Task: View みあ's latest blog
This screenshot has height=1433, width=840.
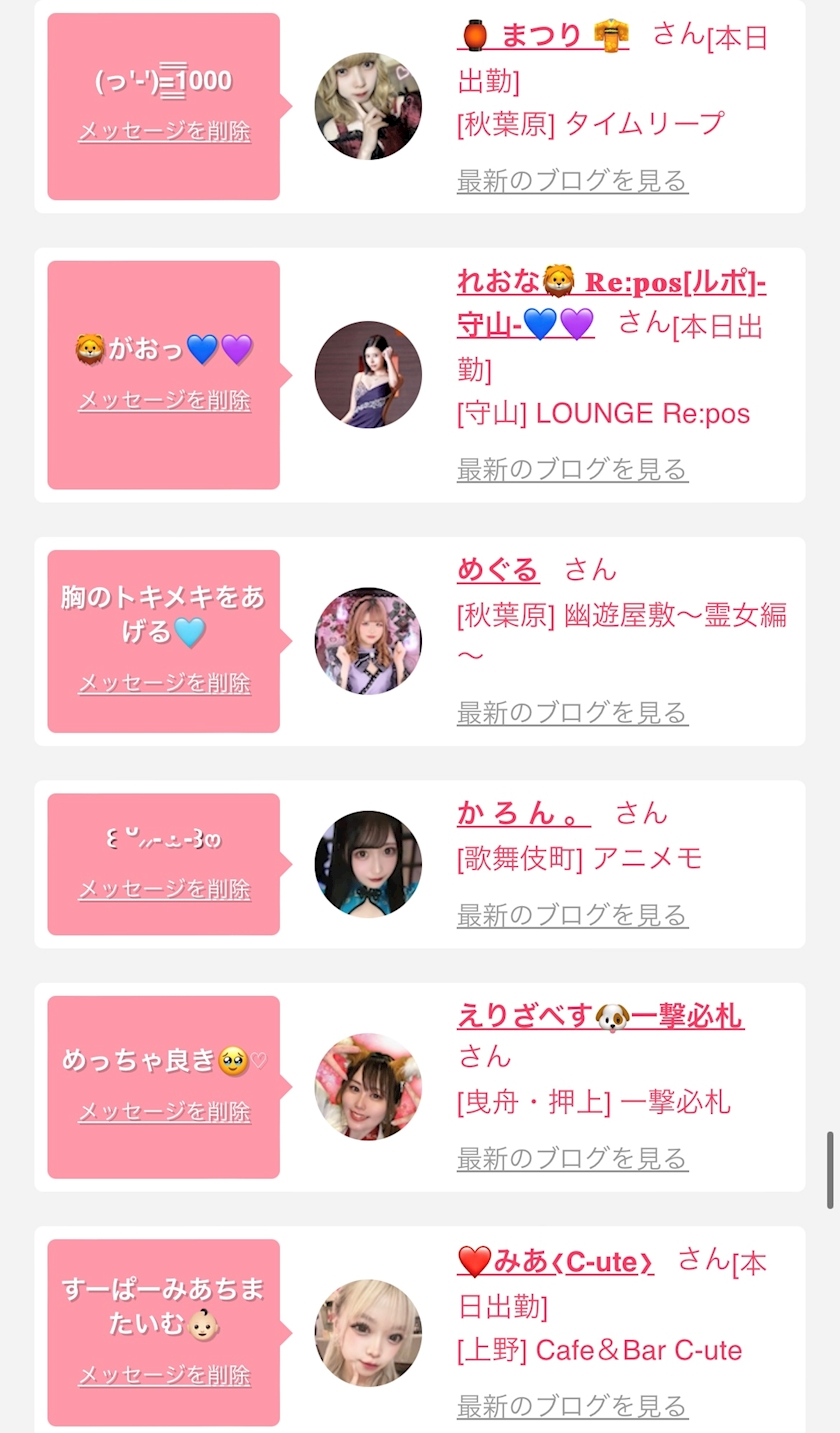Action: pos(572,1406)
